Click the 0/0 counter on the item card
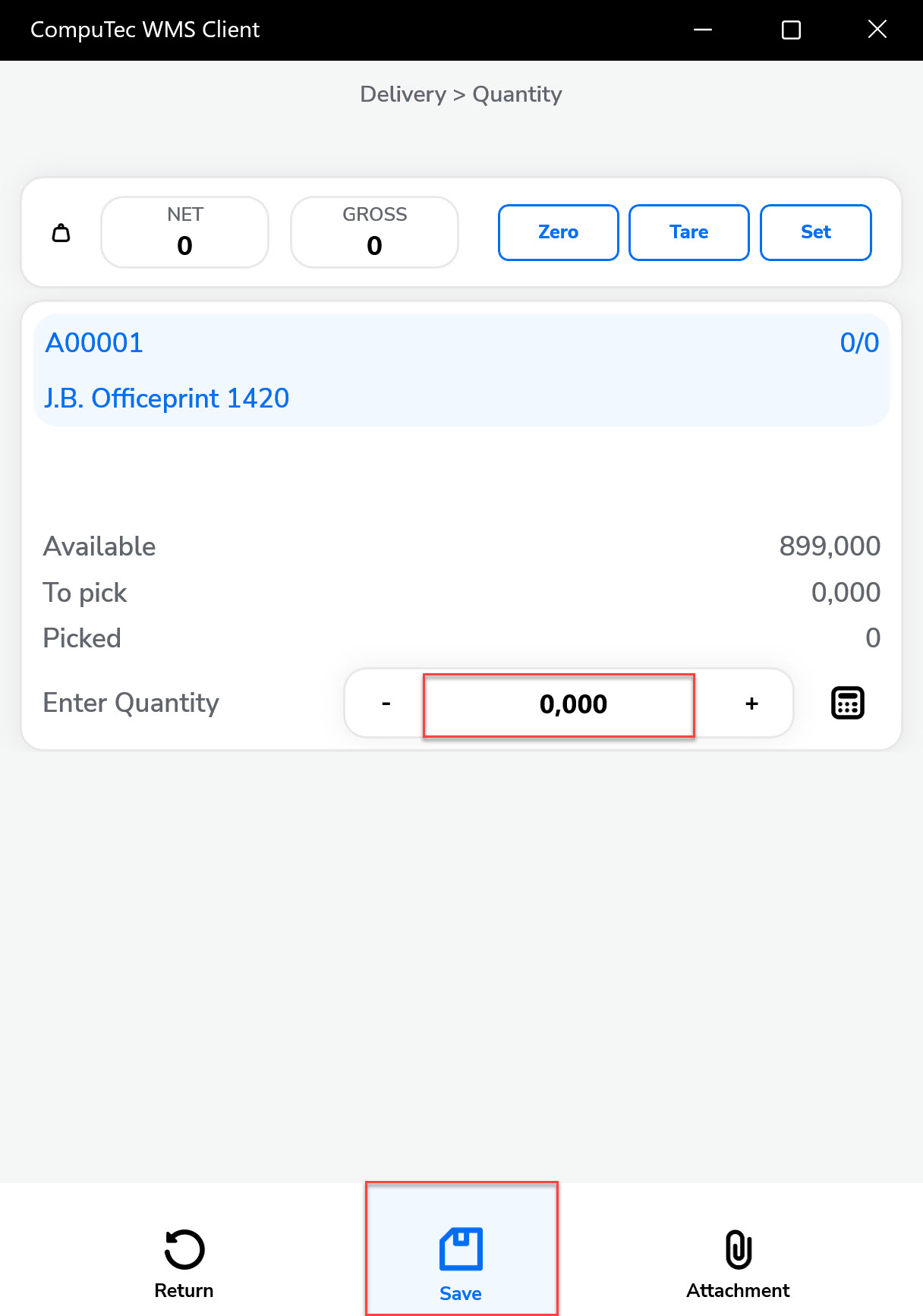 click(859, 343)
